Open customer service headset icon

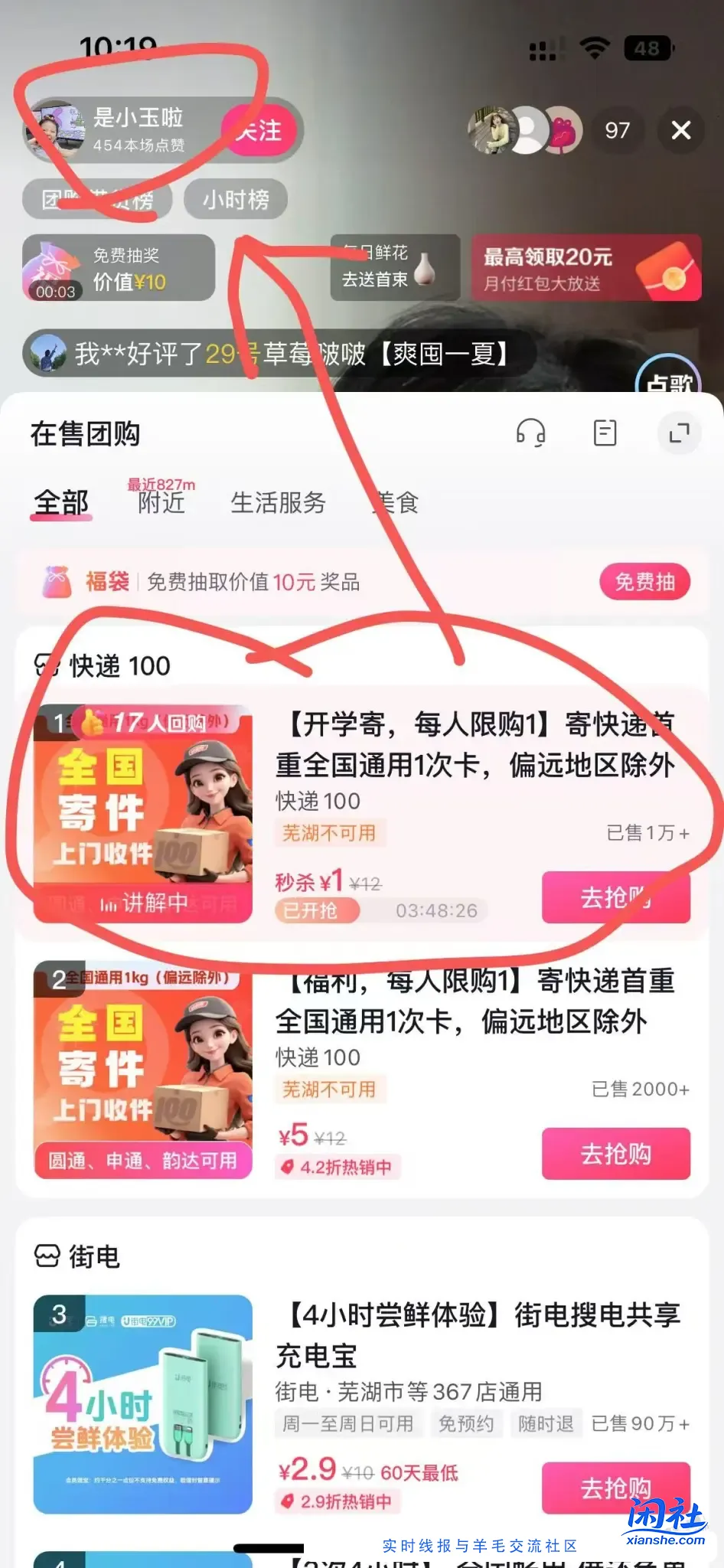pos(530,433)
